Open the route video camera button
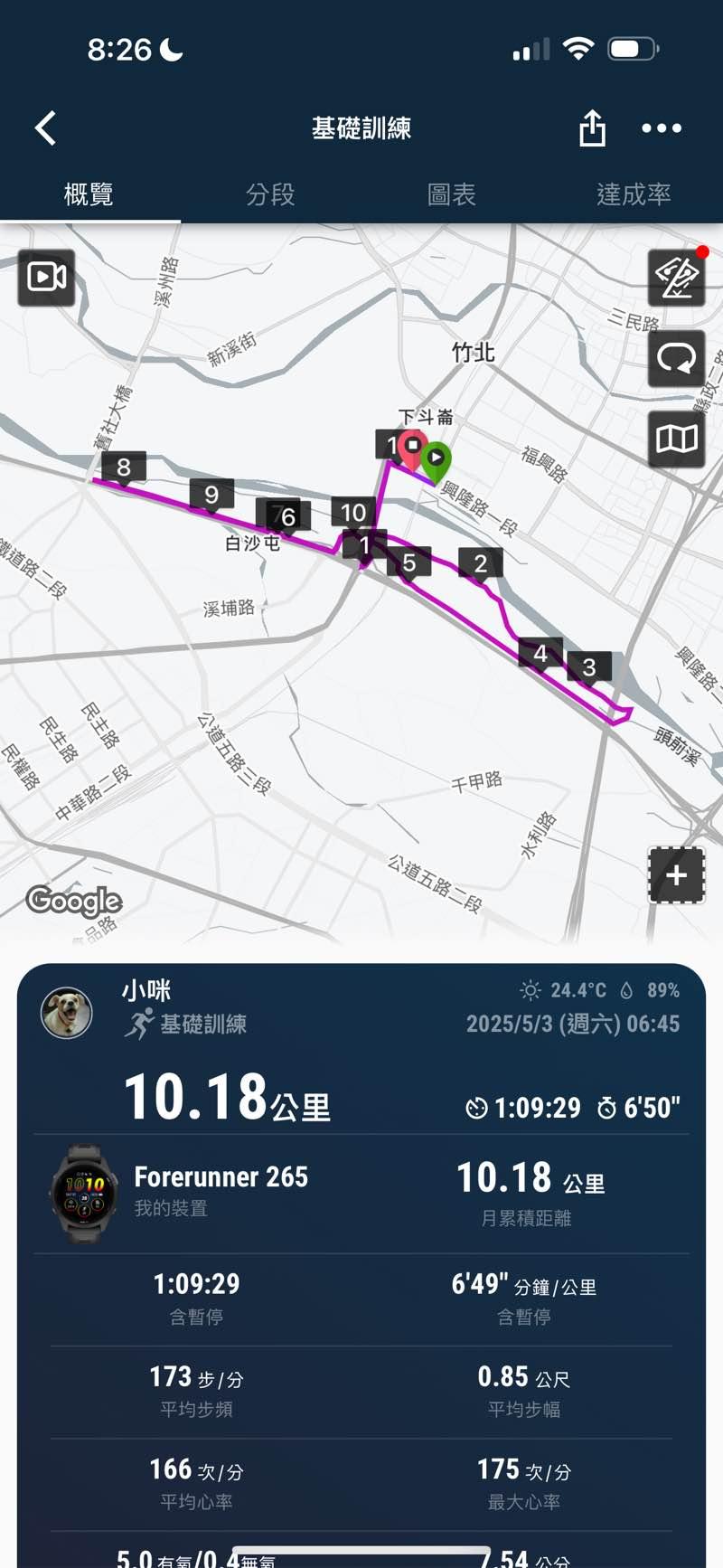The height and width of the screenshot is (1568, 723). click(x=47, y=277)
